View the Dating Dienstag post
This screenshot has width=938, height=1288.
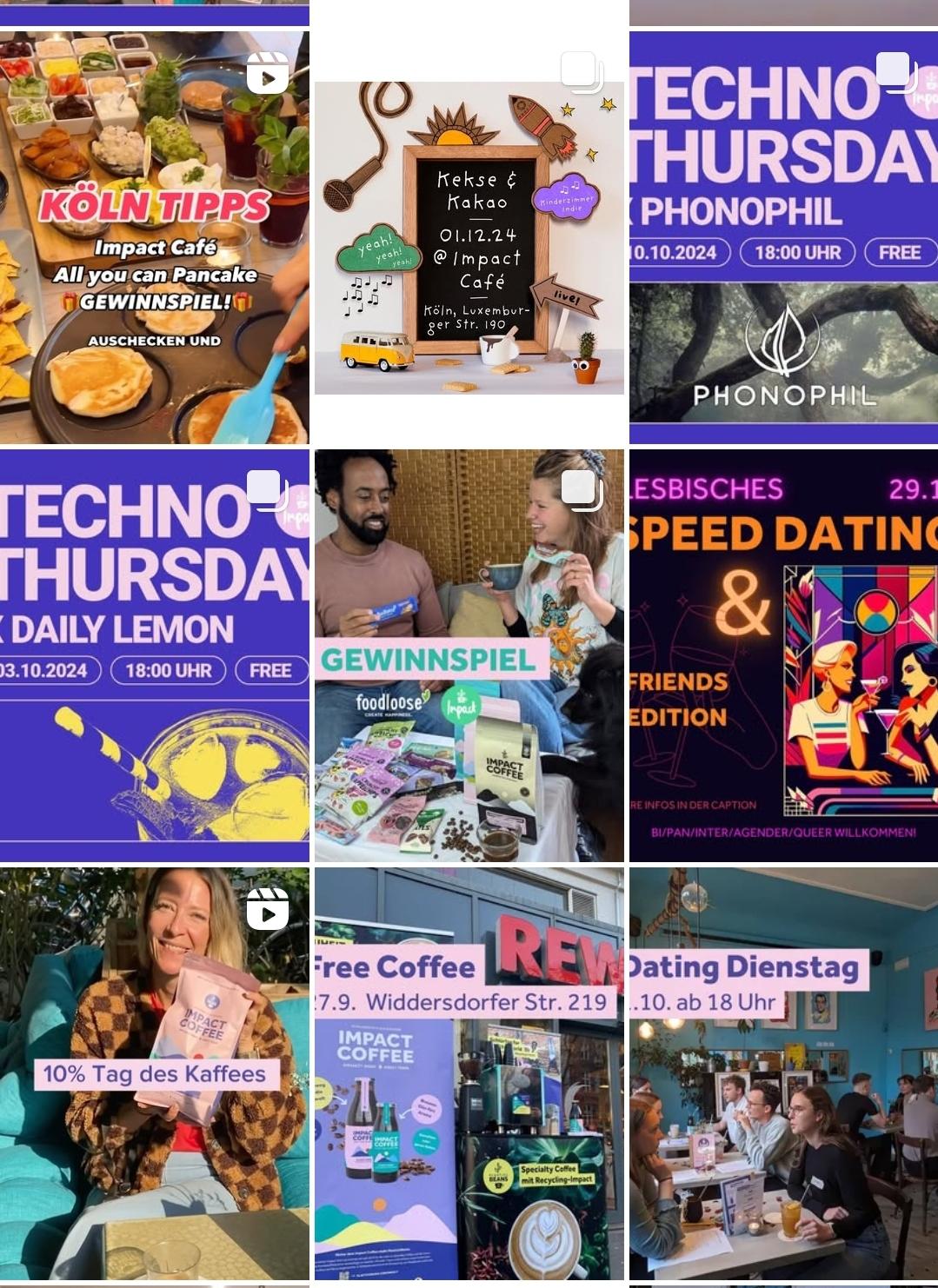pyautogui.click(x=783, y=1073)
